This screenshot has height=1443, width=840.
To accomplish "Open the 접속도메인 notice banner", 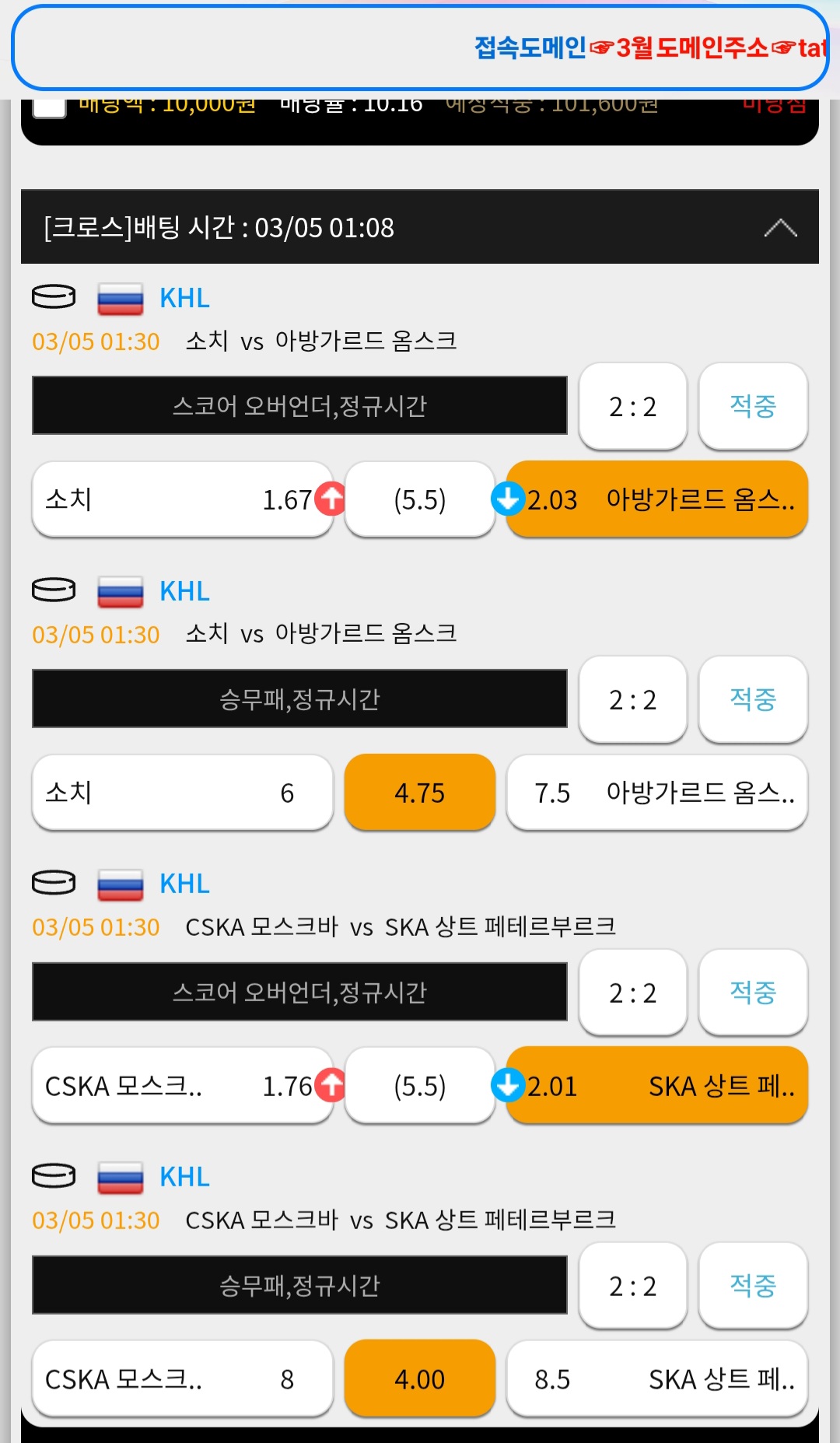I will 420,48.
